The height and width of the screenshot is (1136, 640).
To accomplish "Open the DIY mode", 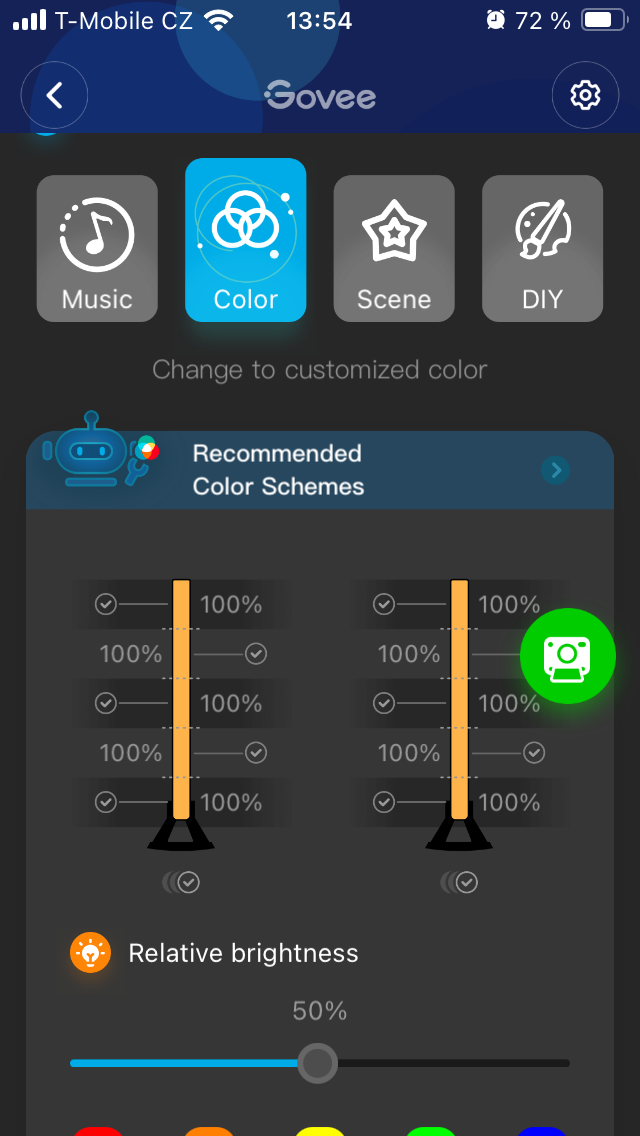I will (x=542, y=249).
